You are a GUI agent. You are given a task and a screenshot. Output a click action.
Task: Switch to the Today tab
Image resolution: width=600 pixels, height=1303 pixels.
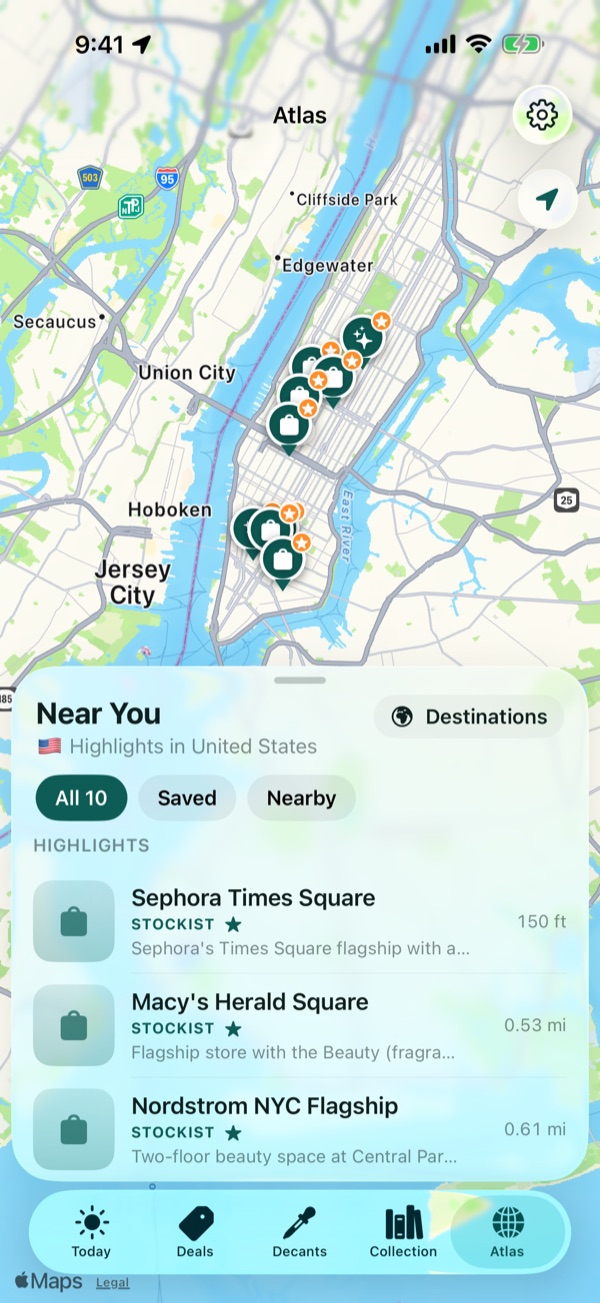[x=92, y=1231]
